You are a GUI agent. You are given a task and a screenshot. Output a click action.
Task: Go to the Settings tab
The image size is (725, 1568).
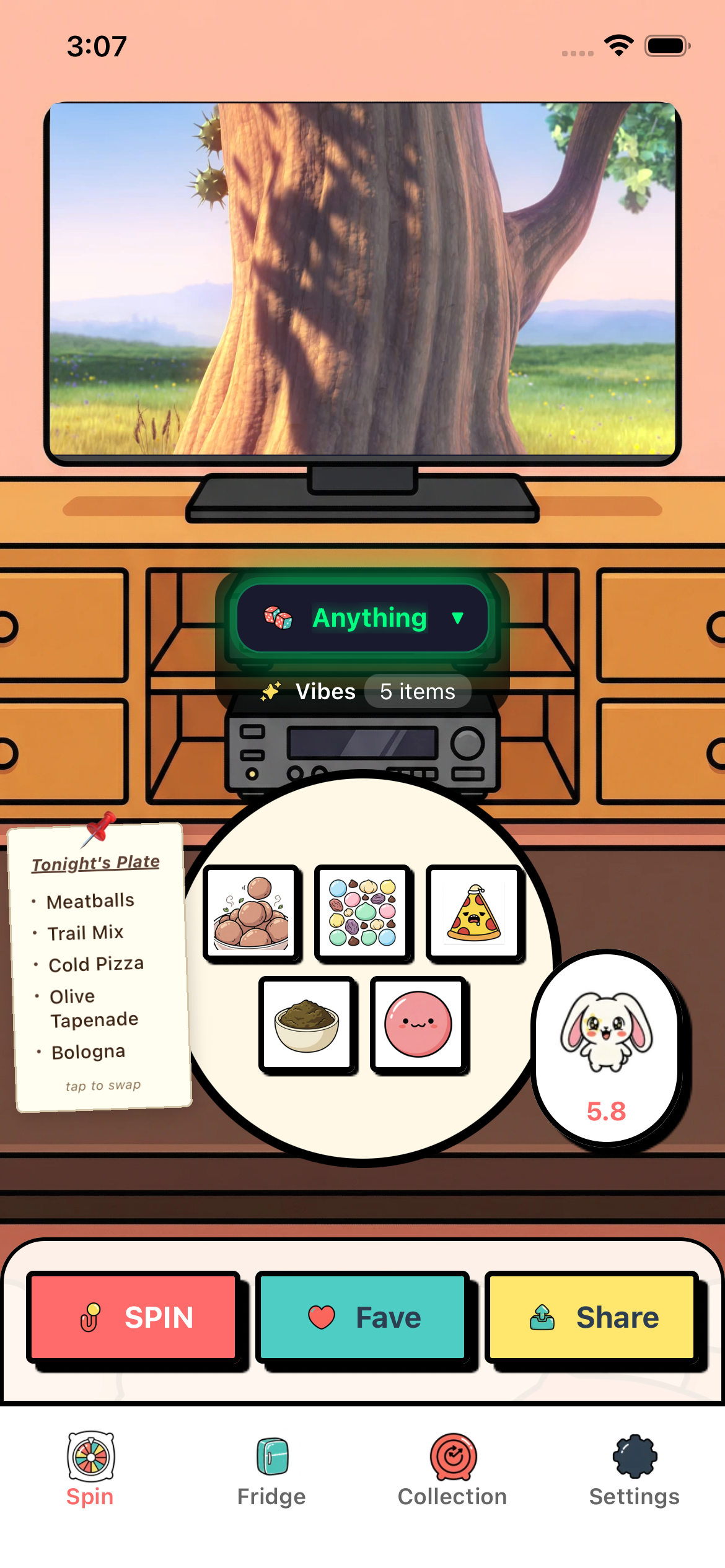coord(634,1470)
